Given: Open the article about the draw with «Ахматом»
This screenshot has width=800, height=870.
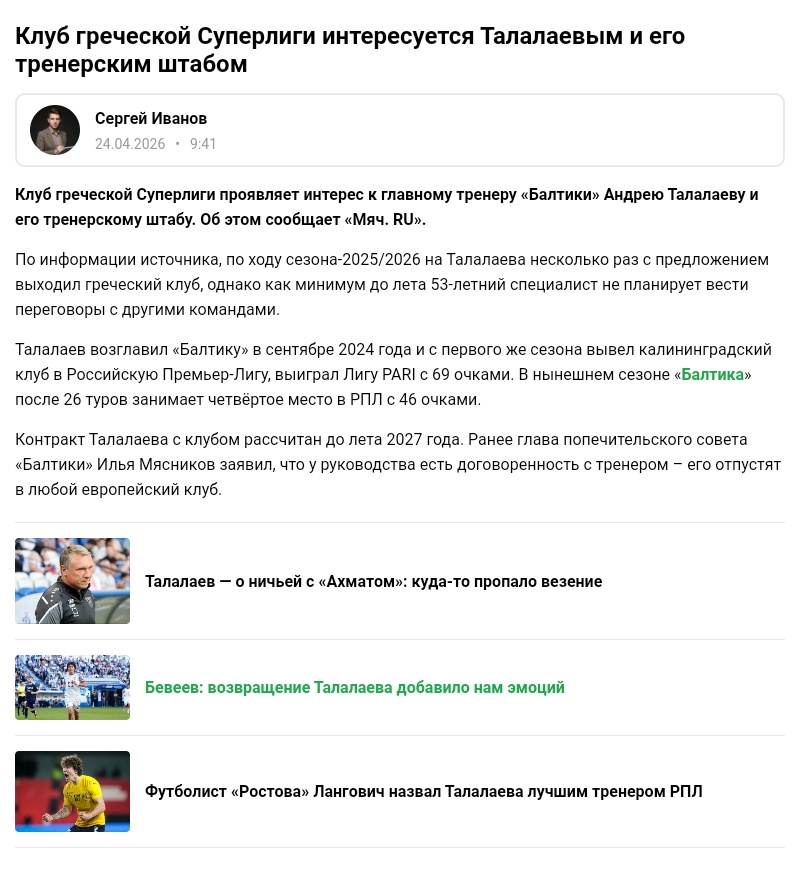Looking at the screenshot, I should 373,581.
